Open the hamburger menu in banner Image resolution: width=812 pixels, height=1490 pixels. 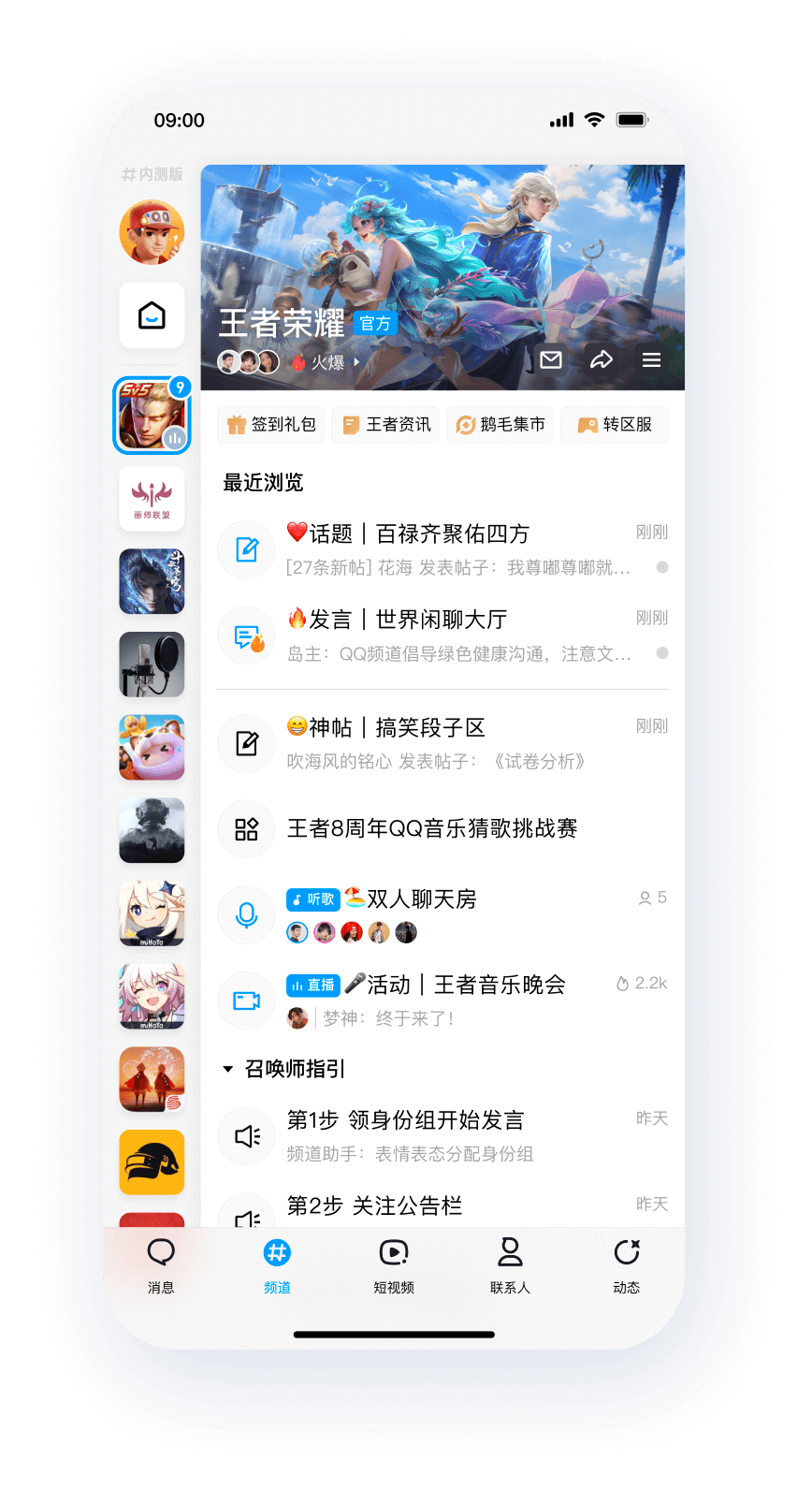point(652,360)
